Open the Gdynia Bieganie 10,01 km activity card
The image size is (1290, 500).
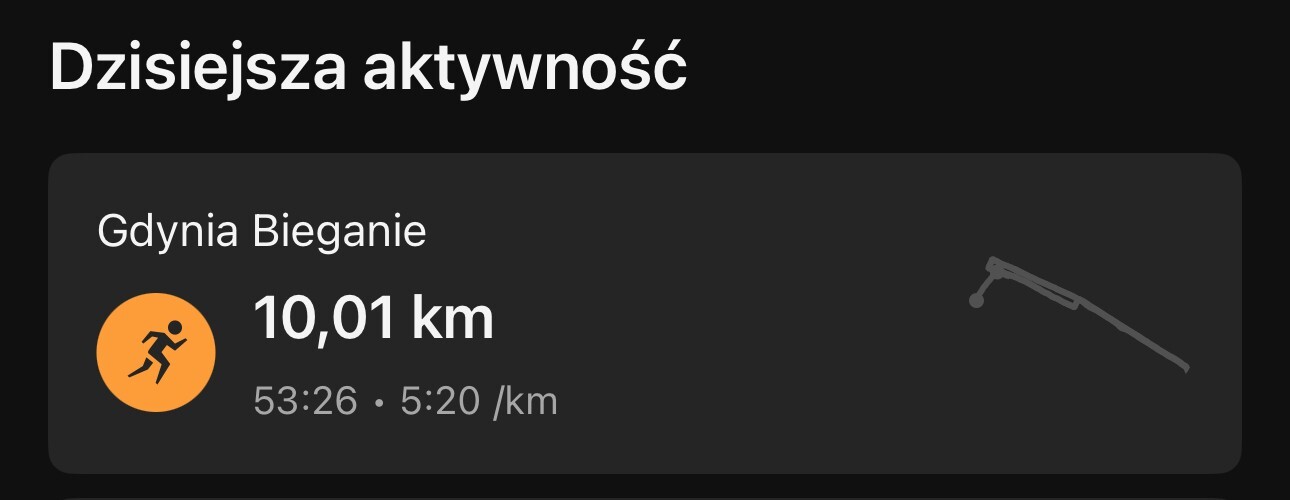644,314
